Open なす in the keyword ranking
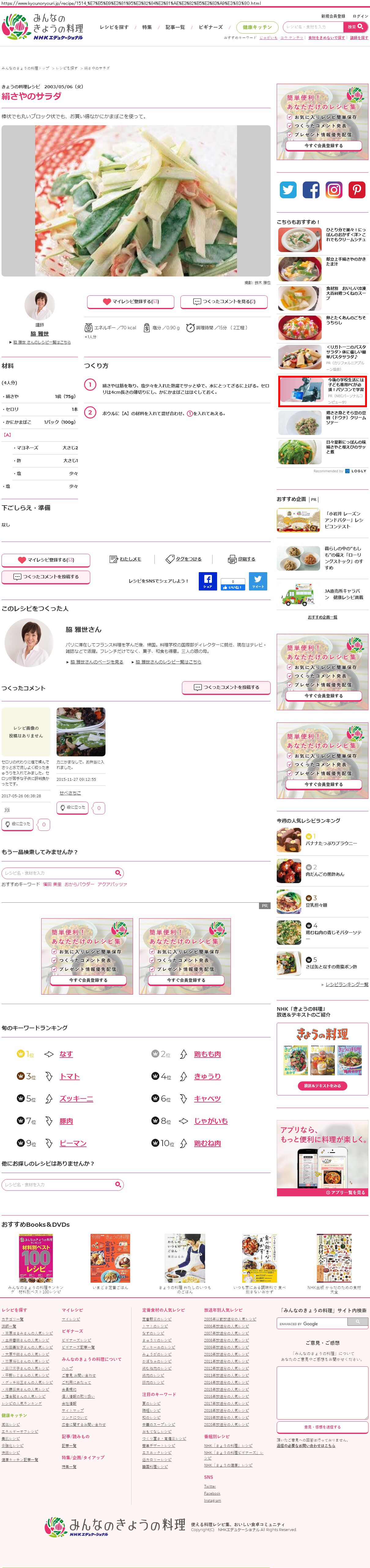This screenshot has width=370, height=1568. (x=66, y=1054)
